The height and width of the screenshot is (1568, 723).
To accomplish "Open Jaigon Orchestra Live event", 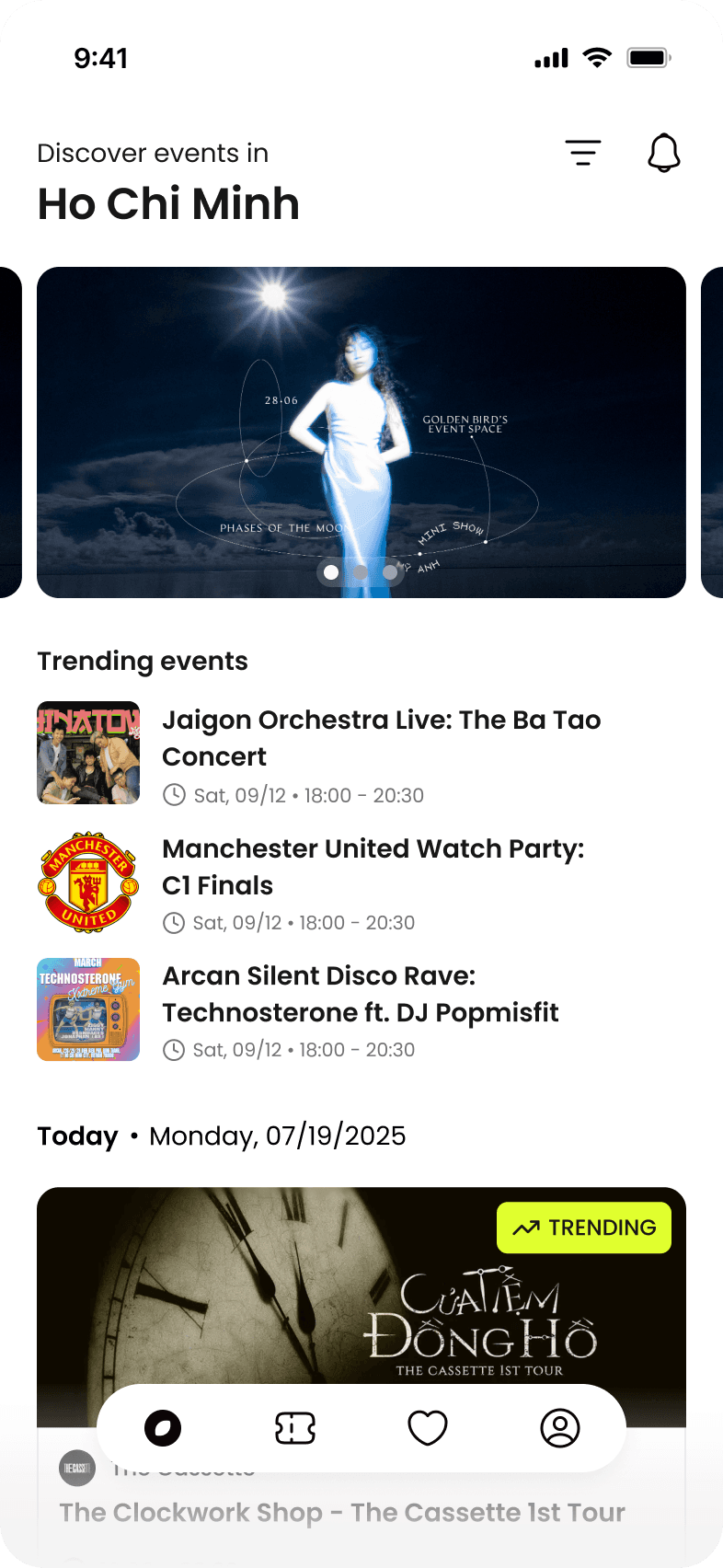I will [x=381, y=738].
